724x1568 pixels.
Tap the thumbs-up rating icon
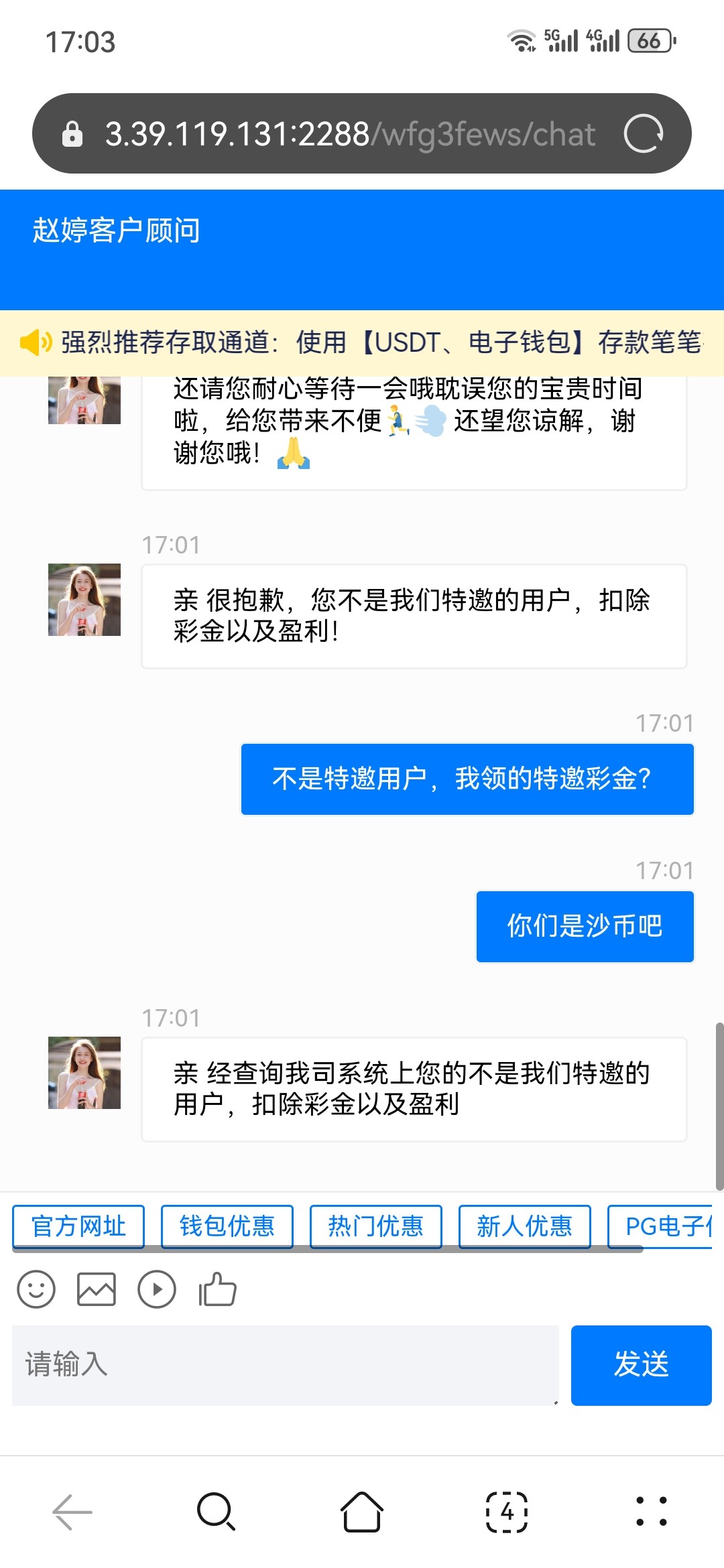tap(217, 1289)
